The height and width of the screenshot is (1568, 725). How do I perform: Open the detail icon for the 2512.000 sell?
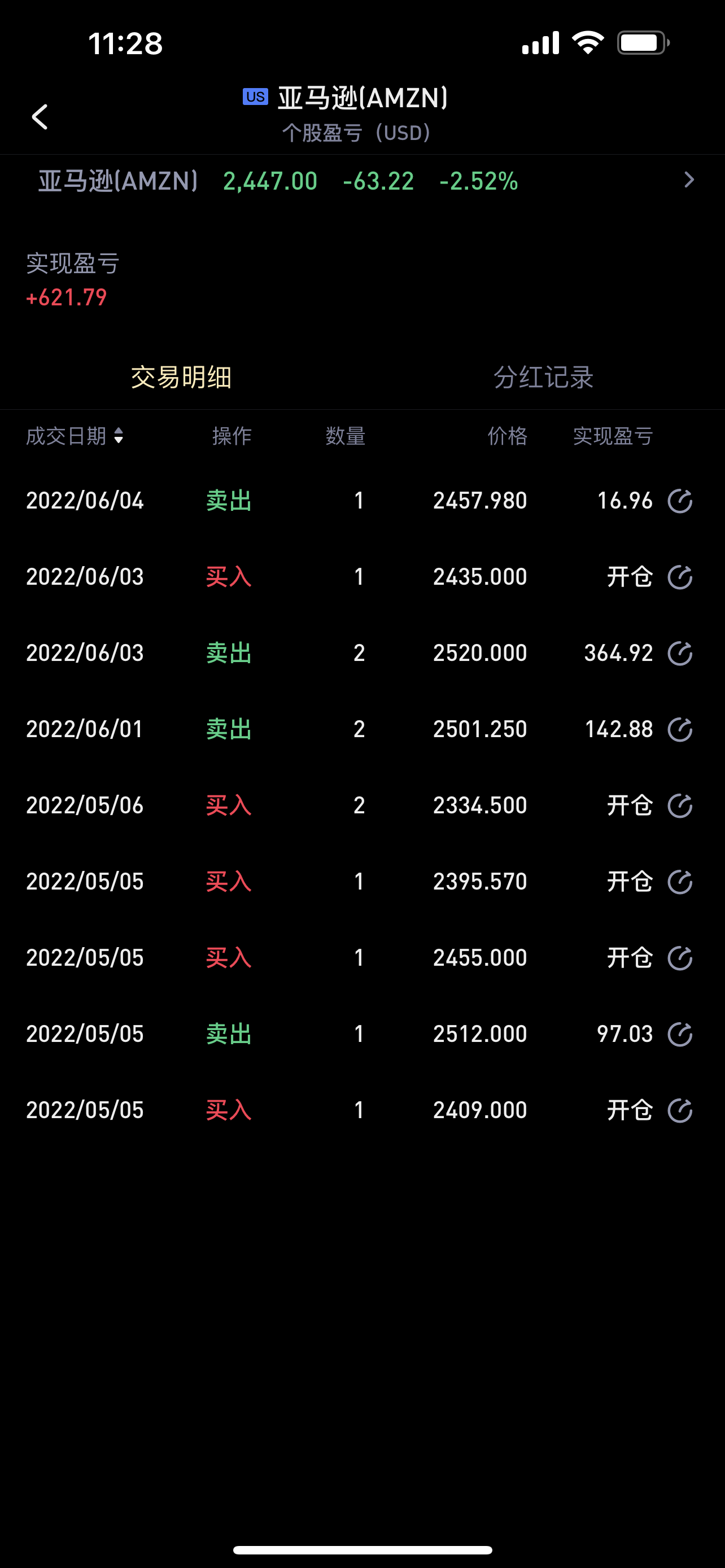tap(680, 1034)
